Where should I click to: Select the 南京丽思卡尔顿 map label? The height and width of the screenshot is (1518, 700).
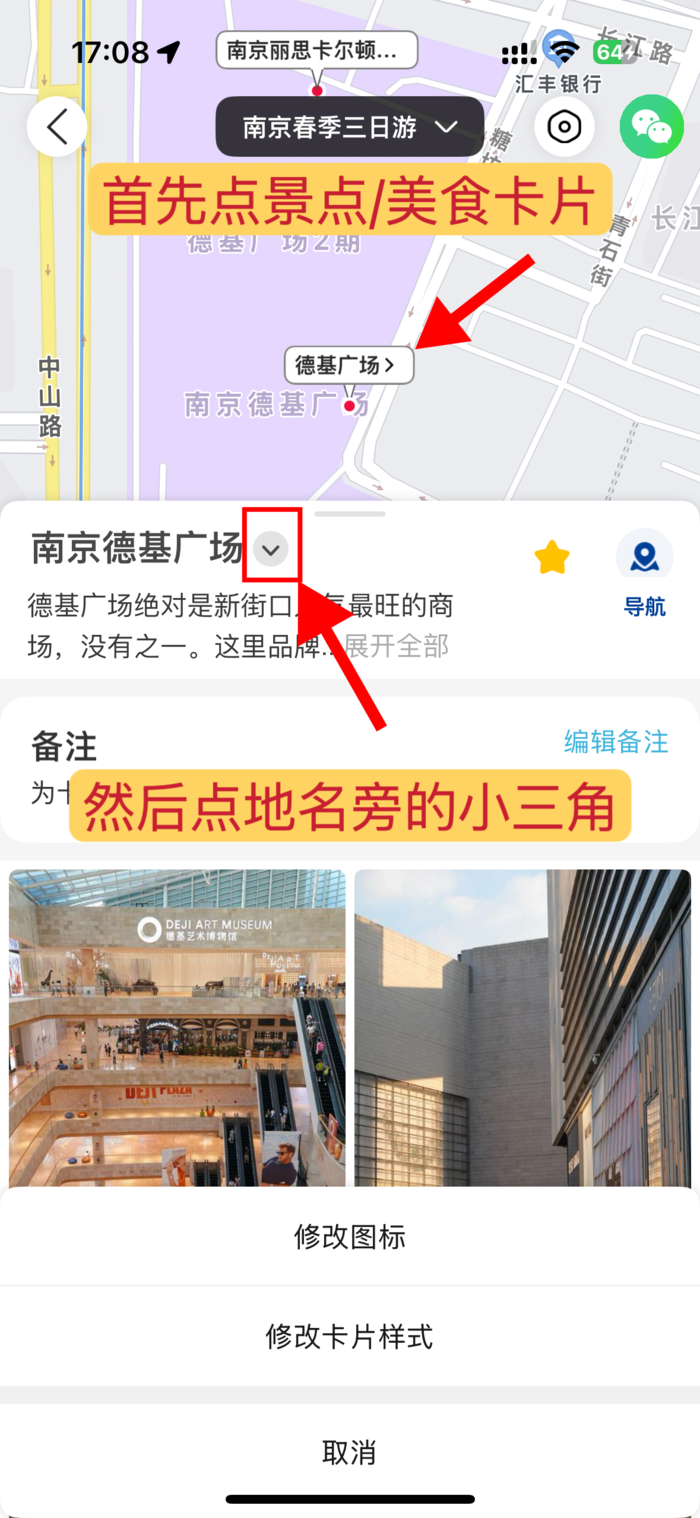317,49
